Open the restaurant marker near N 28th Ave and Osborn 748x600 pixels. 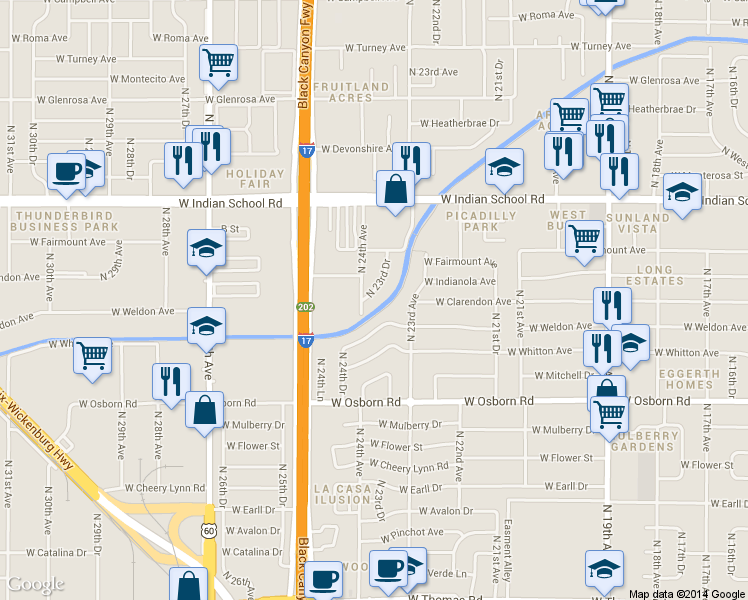(171, 382)
